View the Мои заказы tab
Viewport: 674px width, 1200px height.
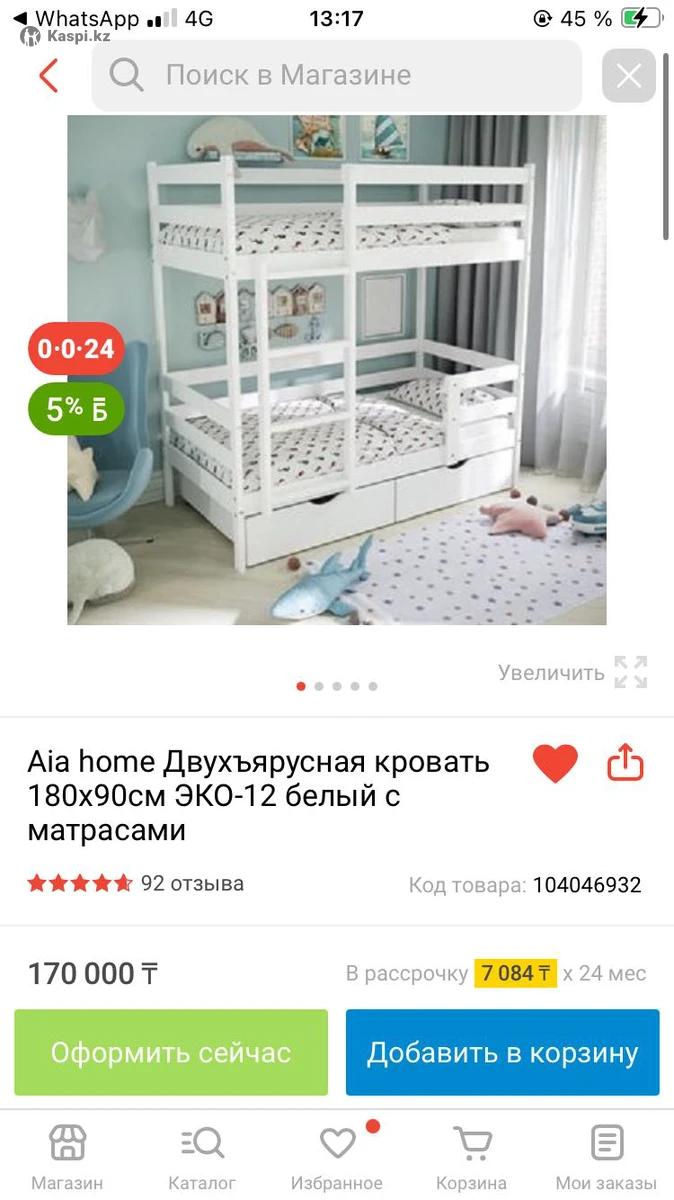pos(606,1157)
